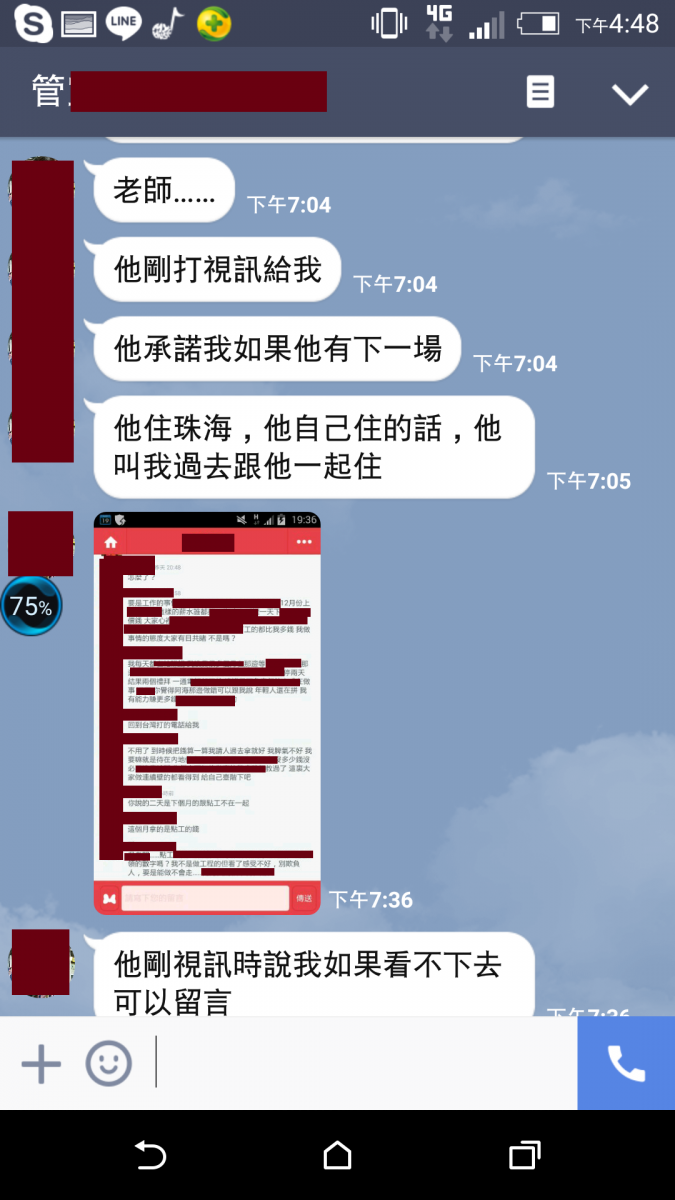The height and width of the screenshot is (1200, 675).
Task: Expand the chat dropdown chevron
Action: (630, 94)
